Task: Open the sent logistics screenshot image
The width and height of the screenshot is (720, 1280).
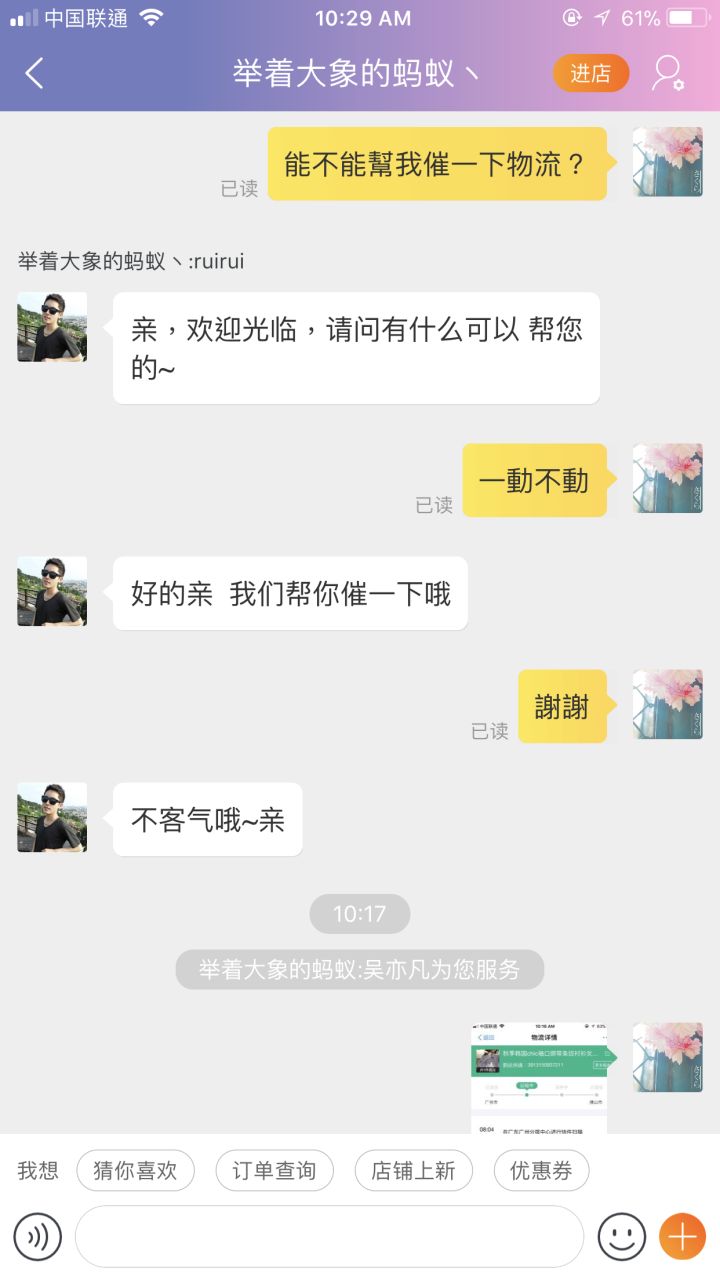Action: click(539, 1077)
